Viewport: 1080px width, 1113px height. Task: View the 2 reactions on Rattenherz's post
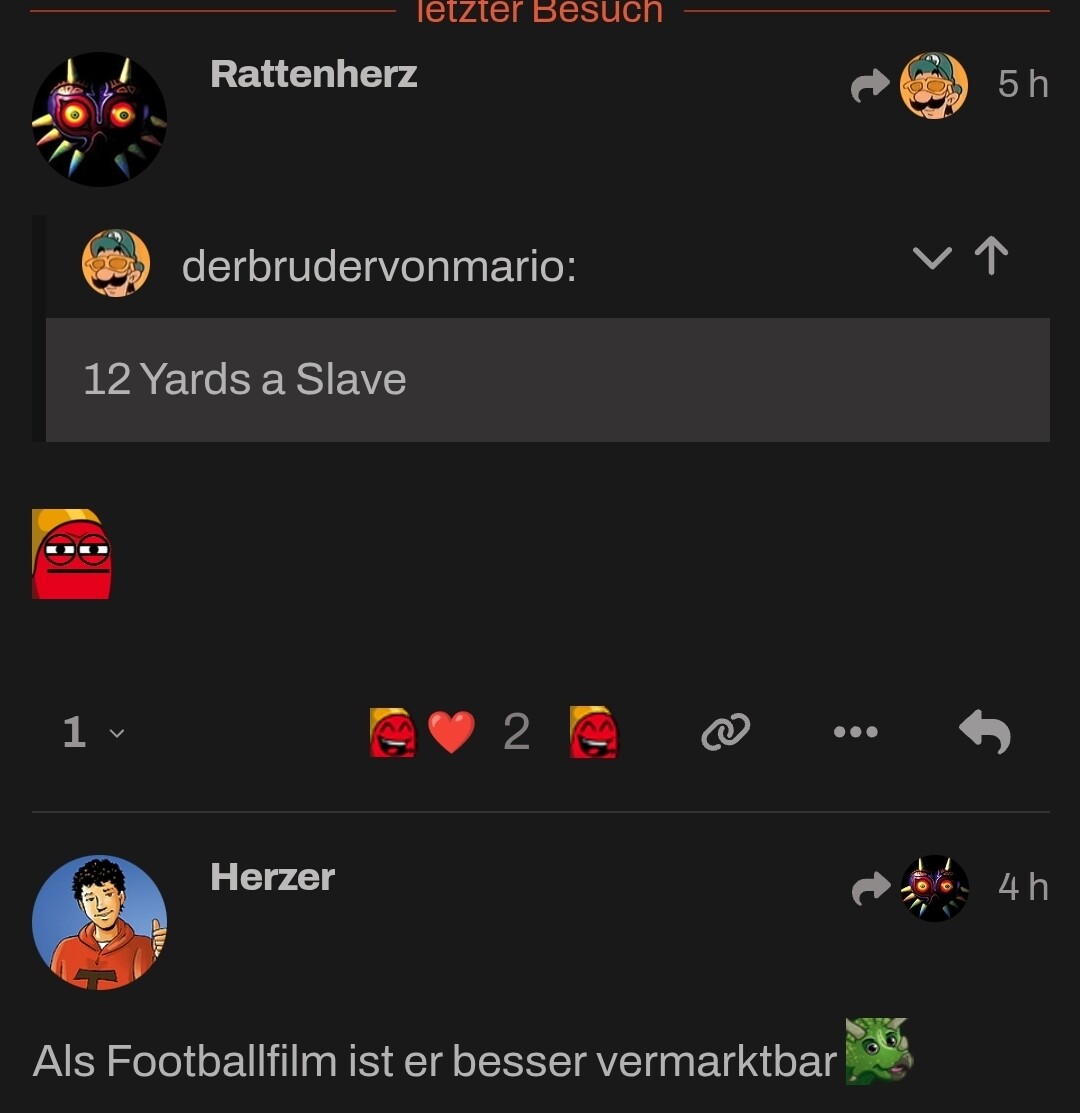[515, 732]
